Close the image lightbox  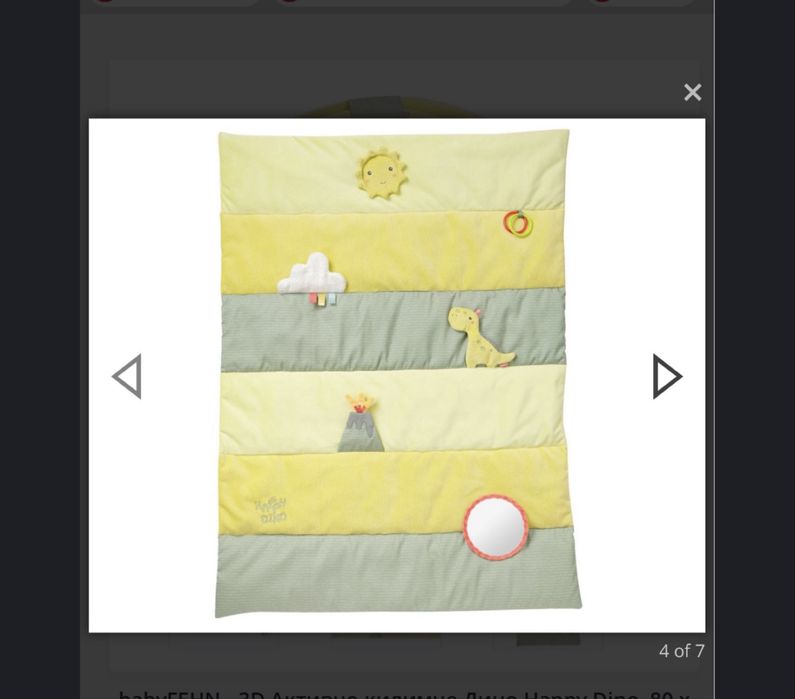[x=692, y=93]
